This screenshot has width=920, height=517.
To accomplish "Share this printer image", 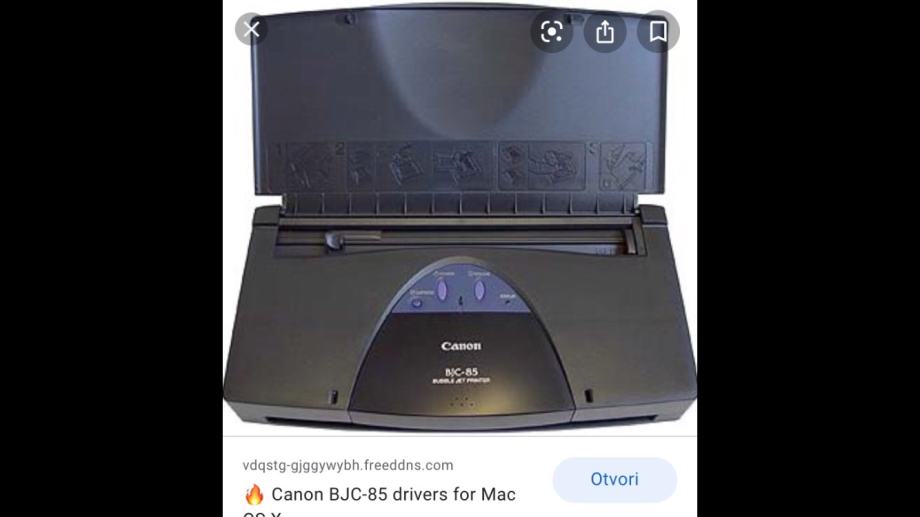I will [605, 32].
